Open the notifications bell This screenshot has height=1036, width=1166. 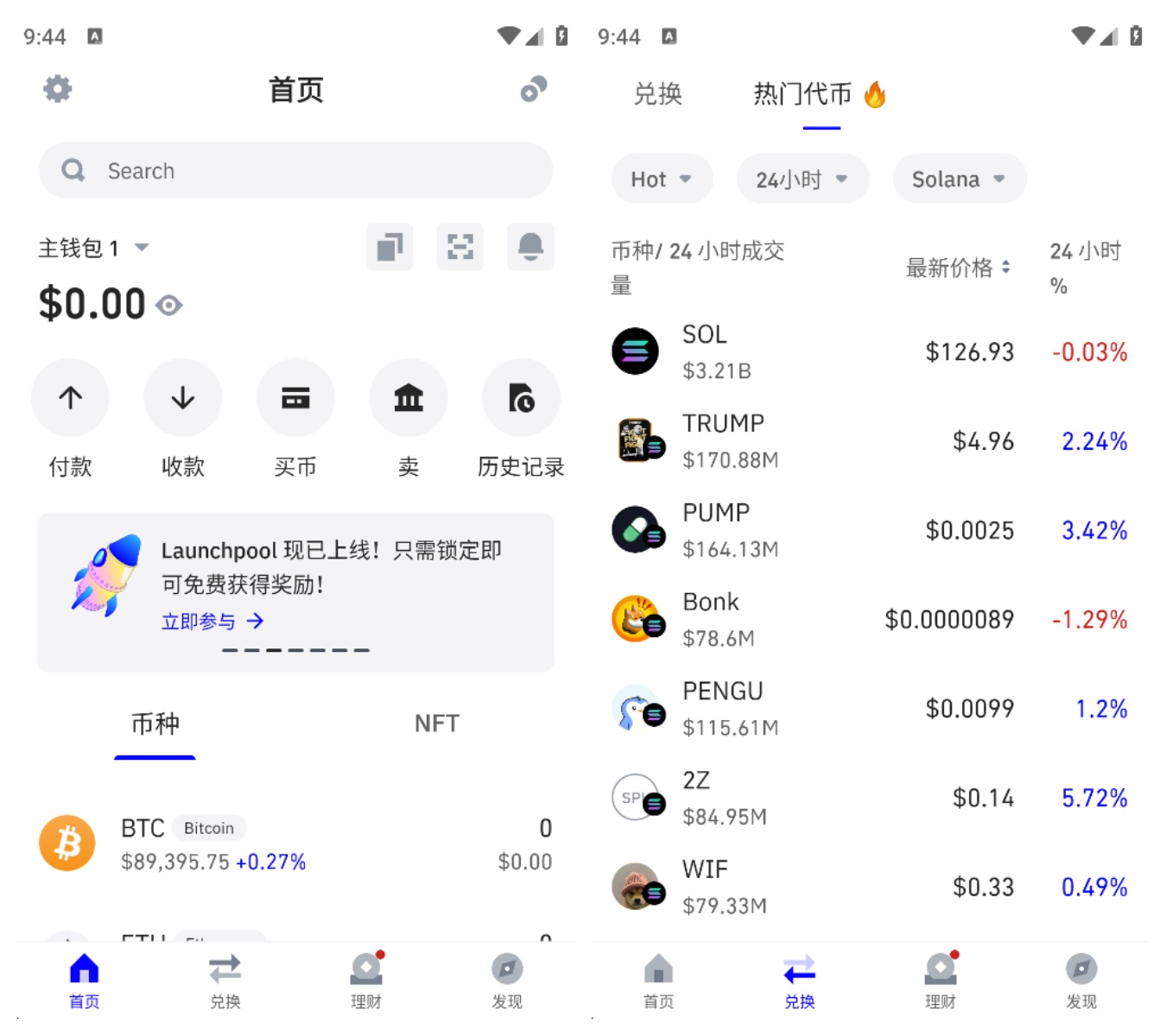[530, 248]
